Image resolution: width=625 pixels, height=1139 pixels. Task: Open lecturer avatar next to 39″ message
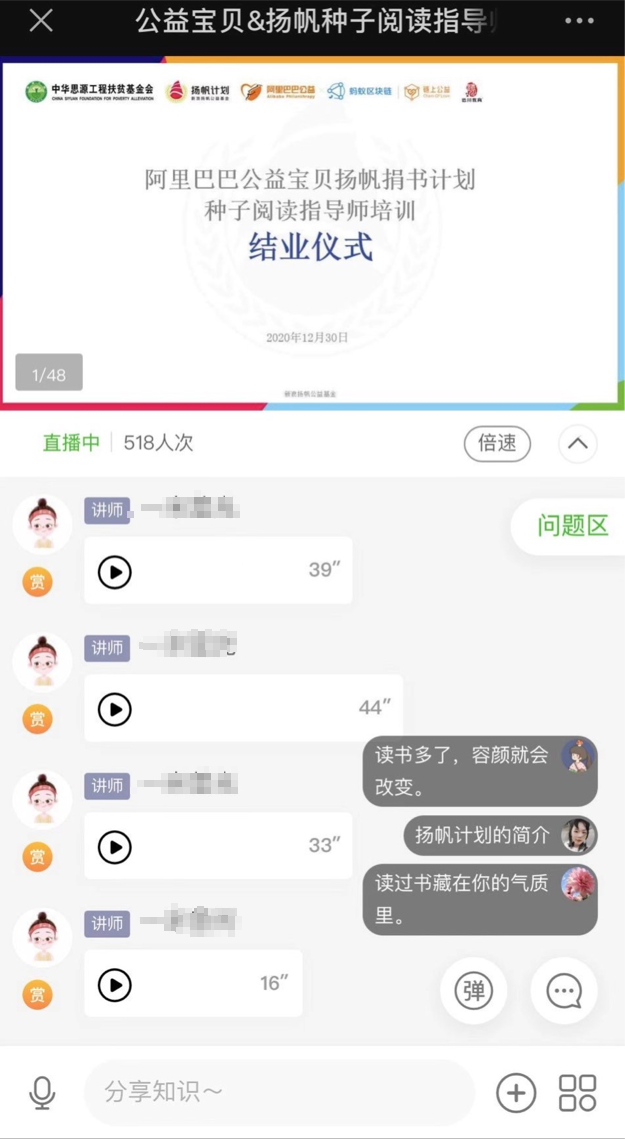(x=42, y=523)
